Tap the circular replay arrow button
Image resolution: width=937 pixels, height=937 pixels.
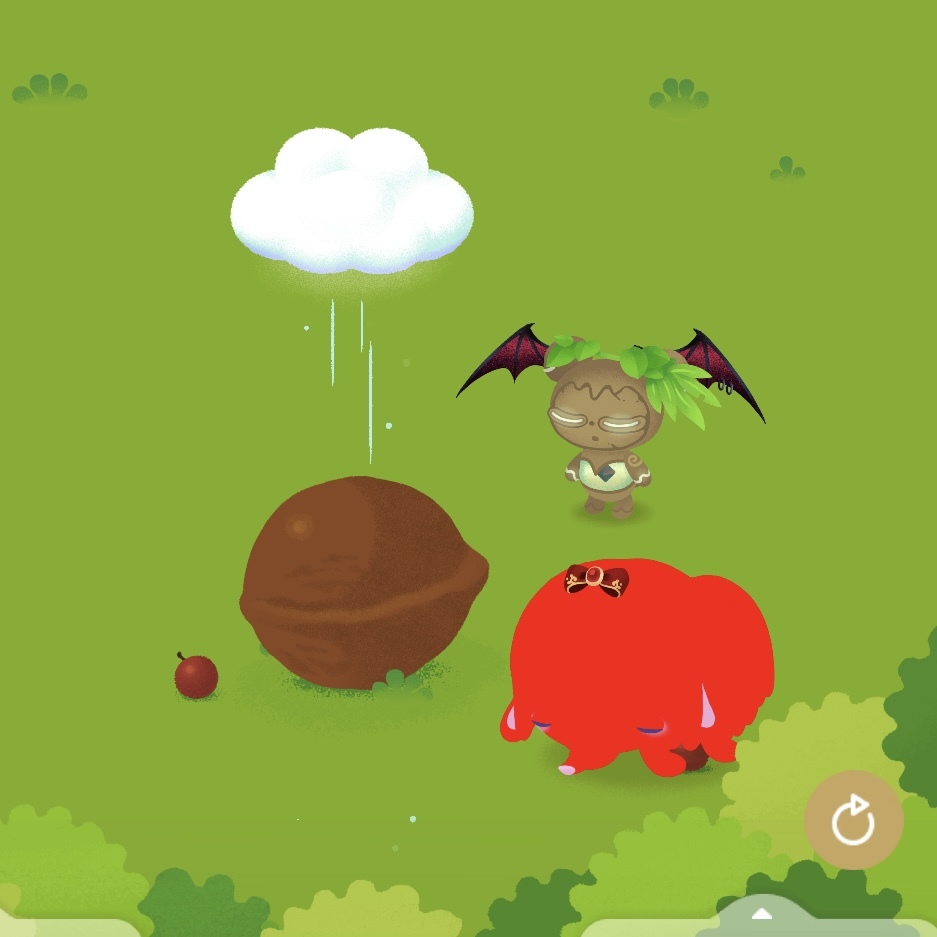[x=853, y=820]
